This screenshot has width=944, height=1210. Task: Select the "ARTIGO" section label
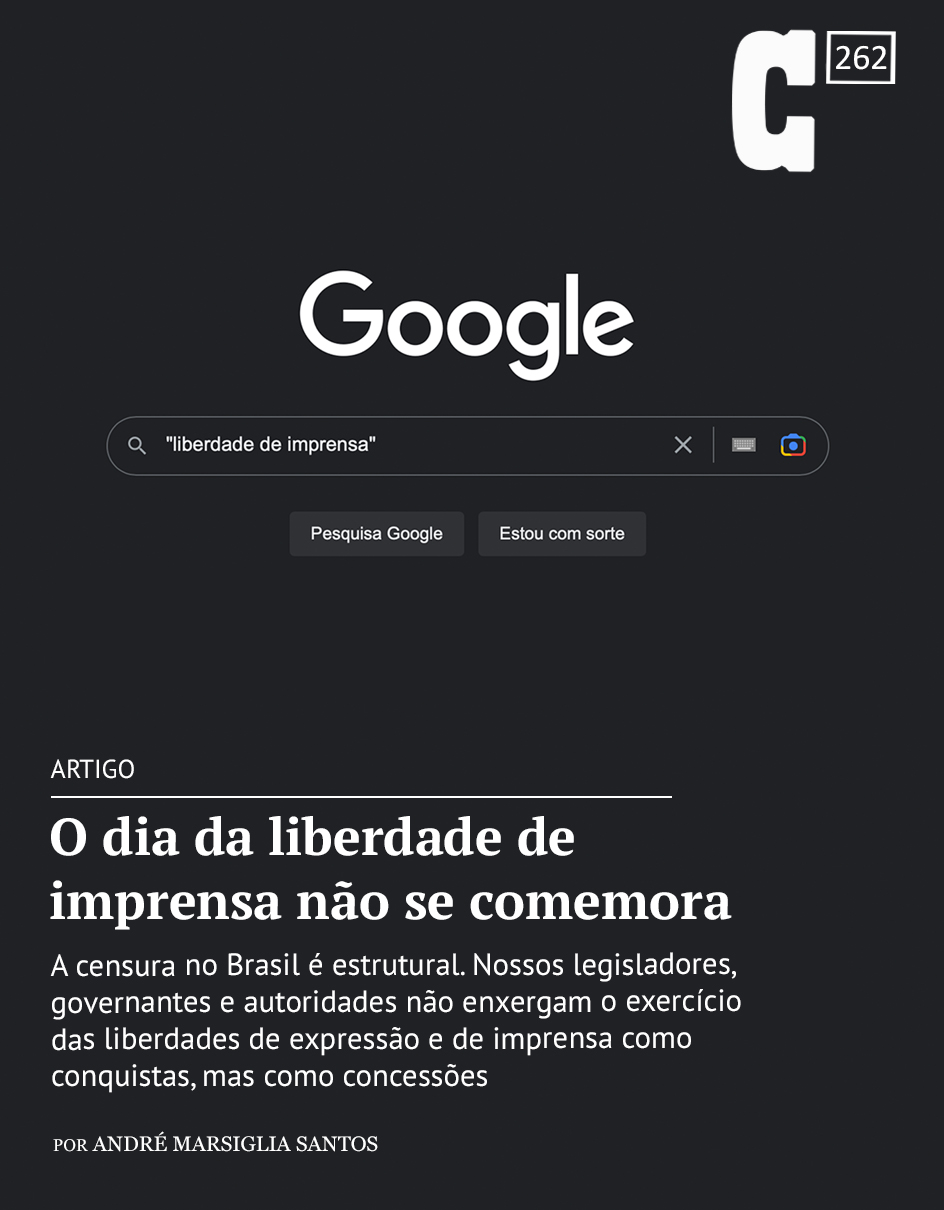[93, 769]
